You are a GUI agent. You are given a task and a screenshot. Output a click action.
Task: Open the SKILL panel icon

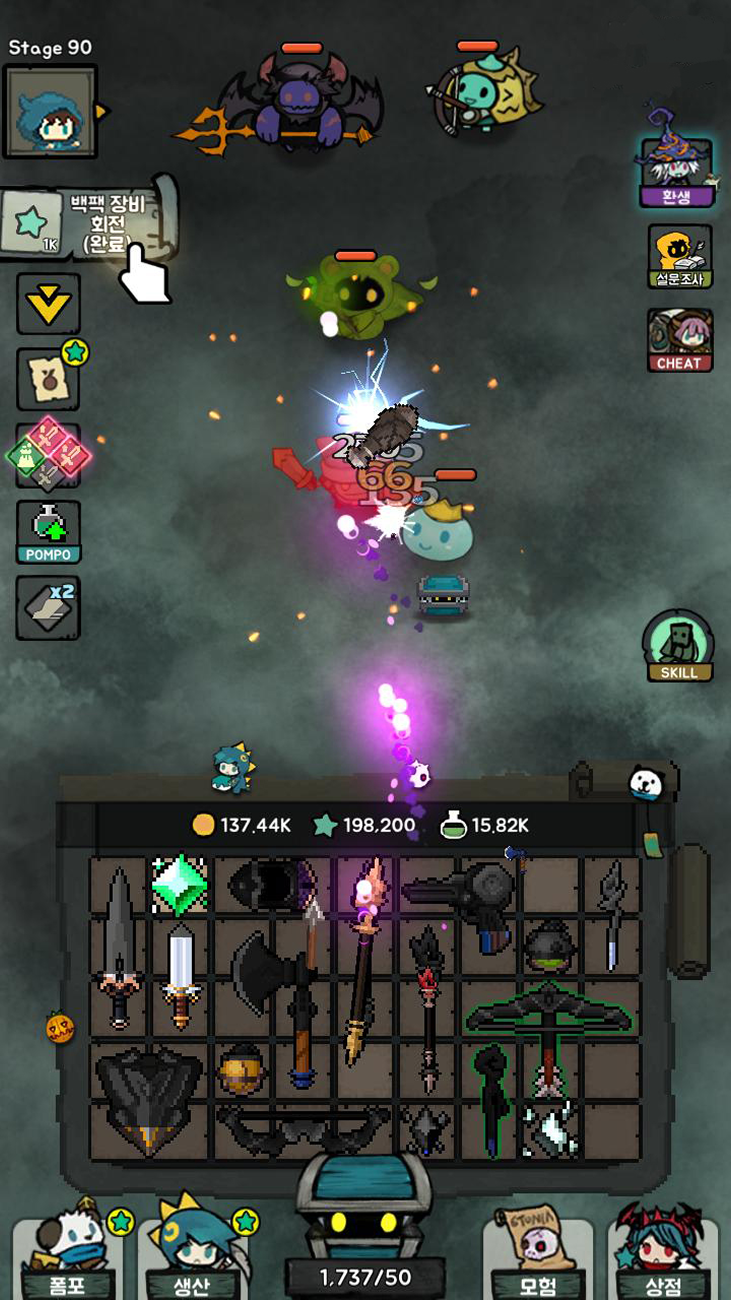coord(680,645)
